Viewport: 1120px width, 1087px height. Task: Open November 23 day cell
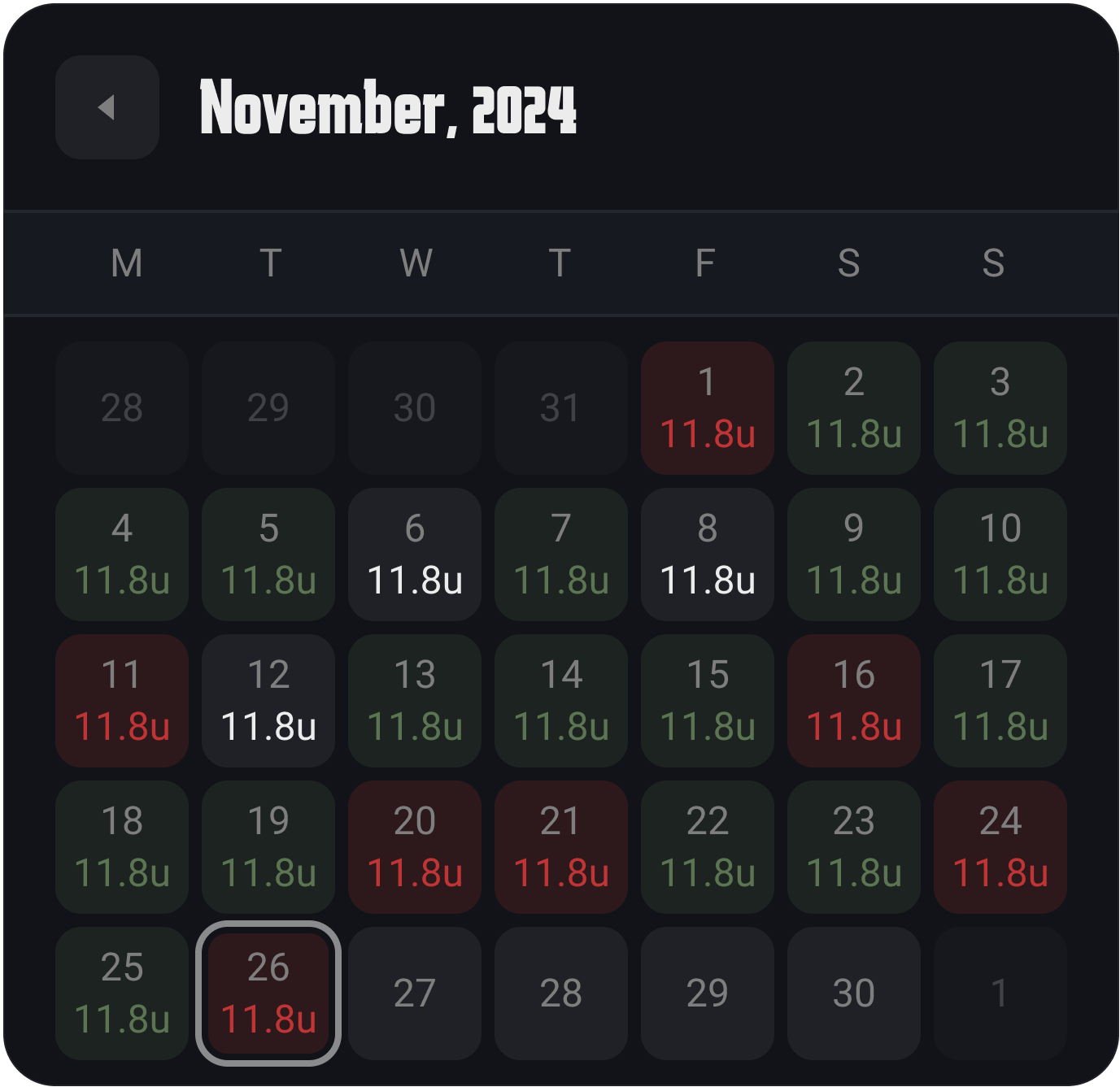tap(853, 847)
